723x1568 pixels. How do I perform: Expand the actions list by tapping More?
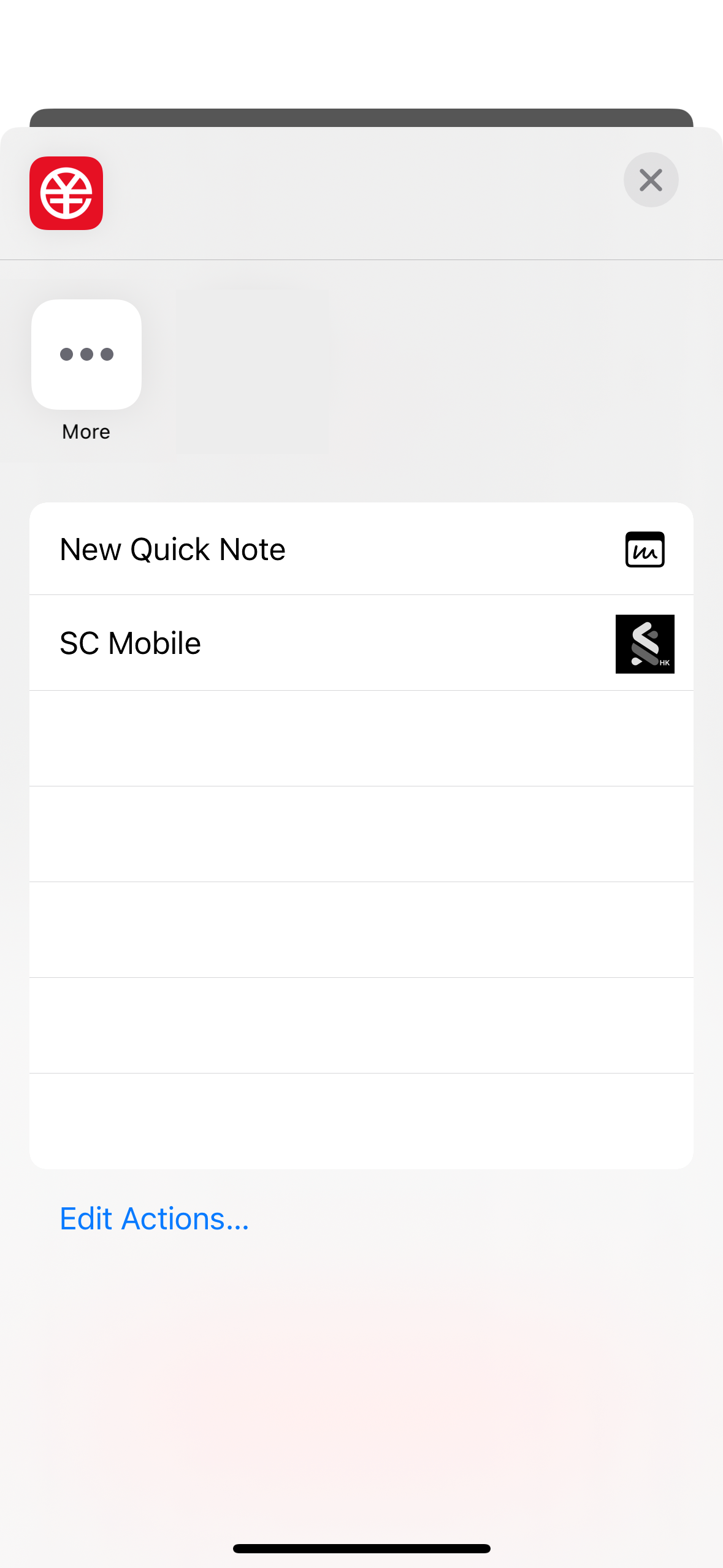tap(85, 355)
